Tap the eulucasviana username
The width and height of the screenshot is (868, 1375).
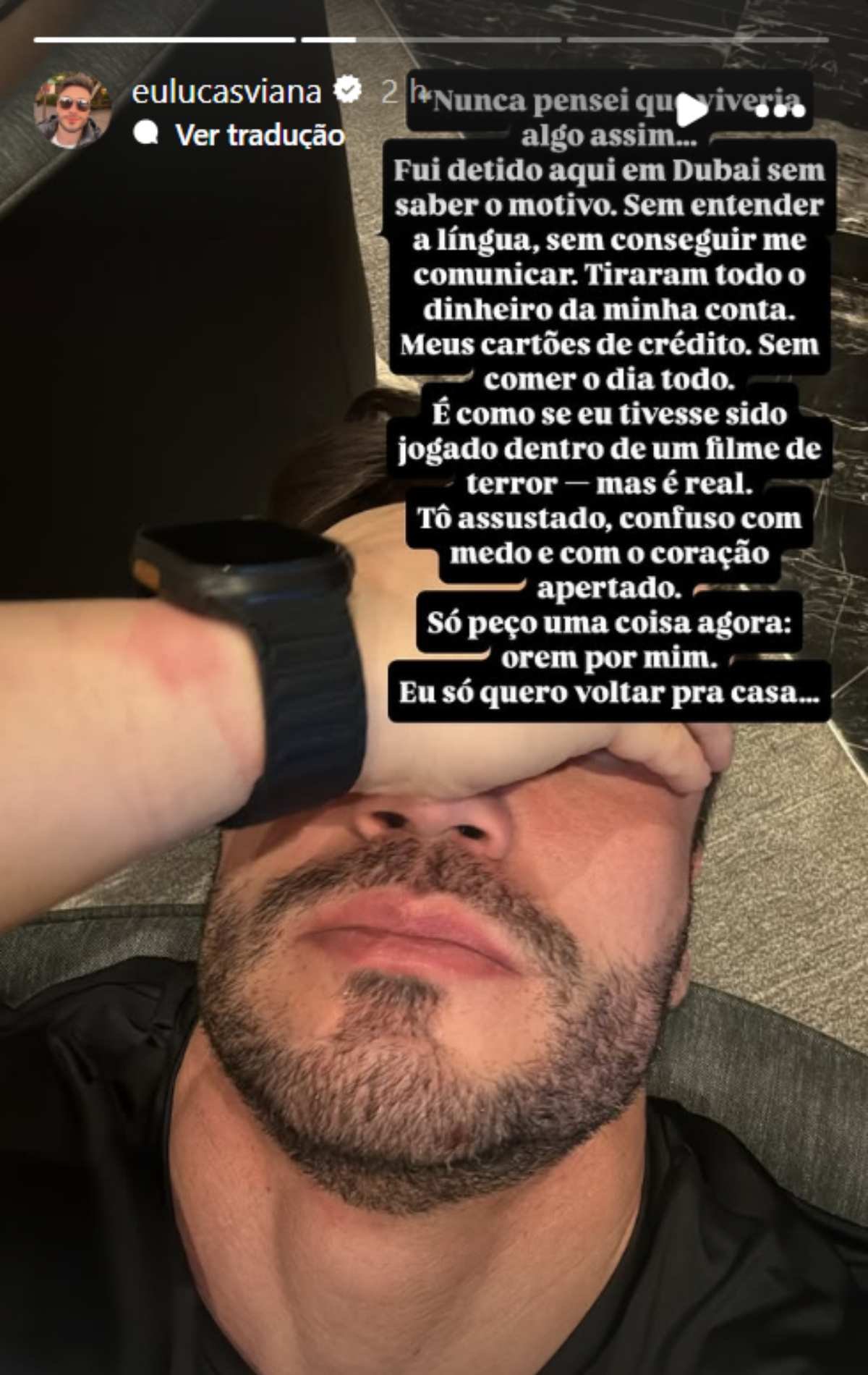pyautogui.click(x=226, y=92)
